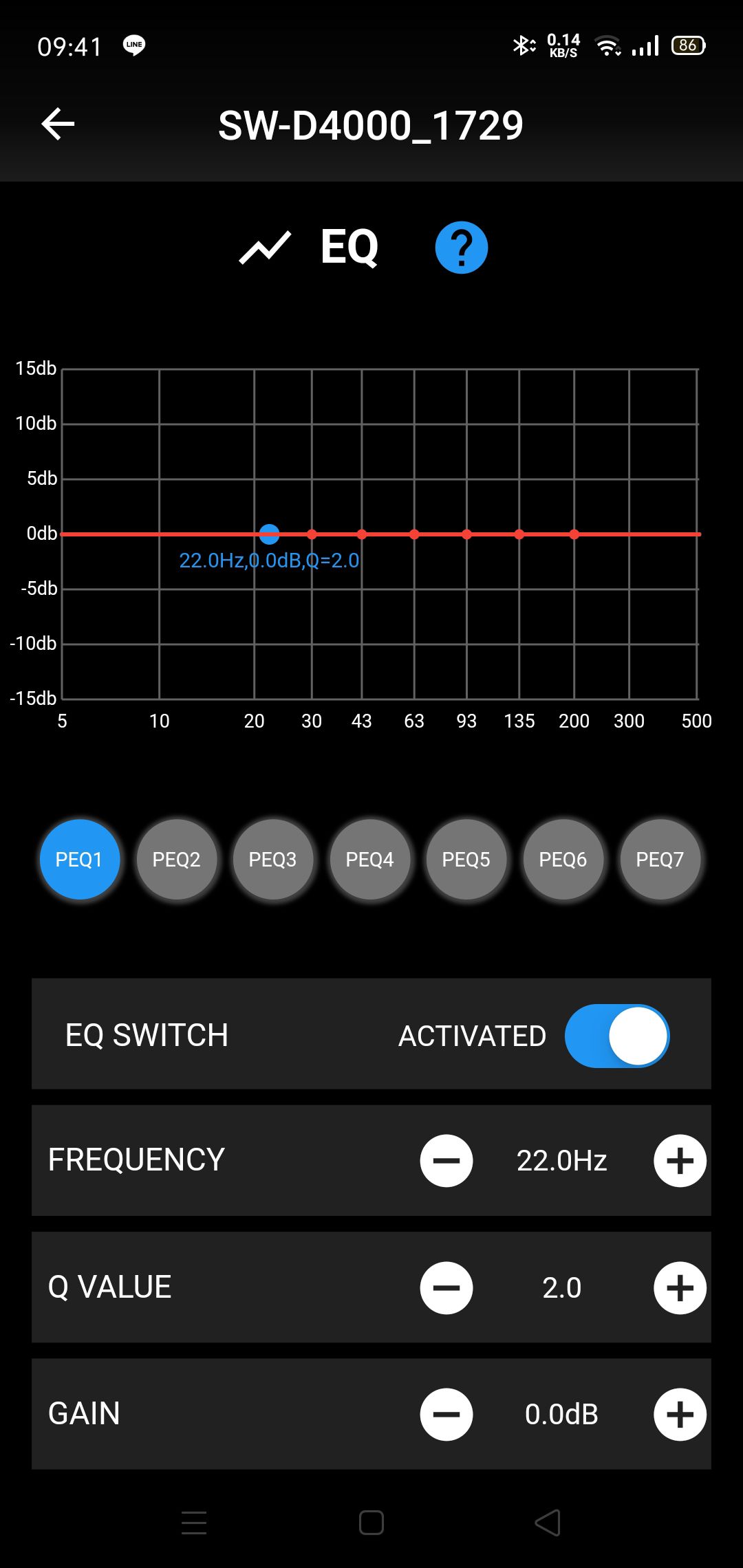Image resolution: width=743 pixels, height=1568 pixels.
Task: Switch to the PEQ3 band
Action: pos(272,860)
